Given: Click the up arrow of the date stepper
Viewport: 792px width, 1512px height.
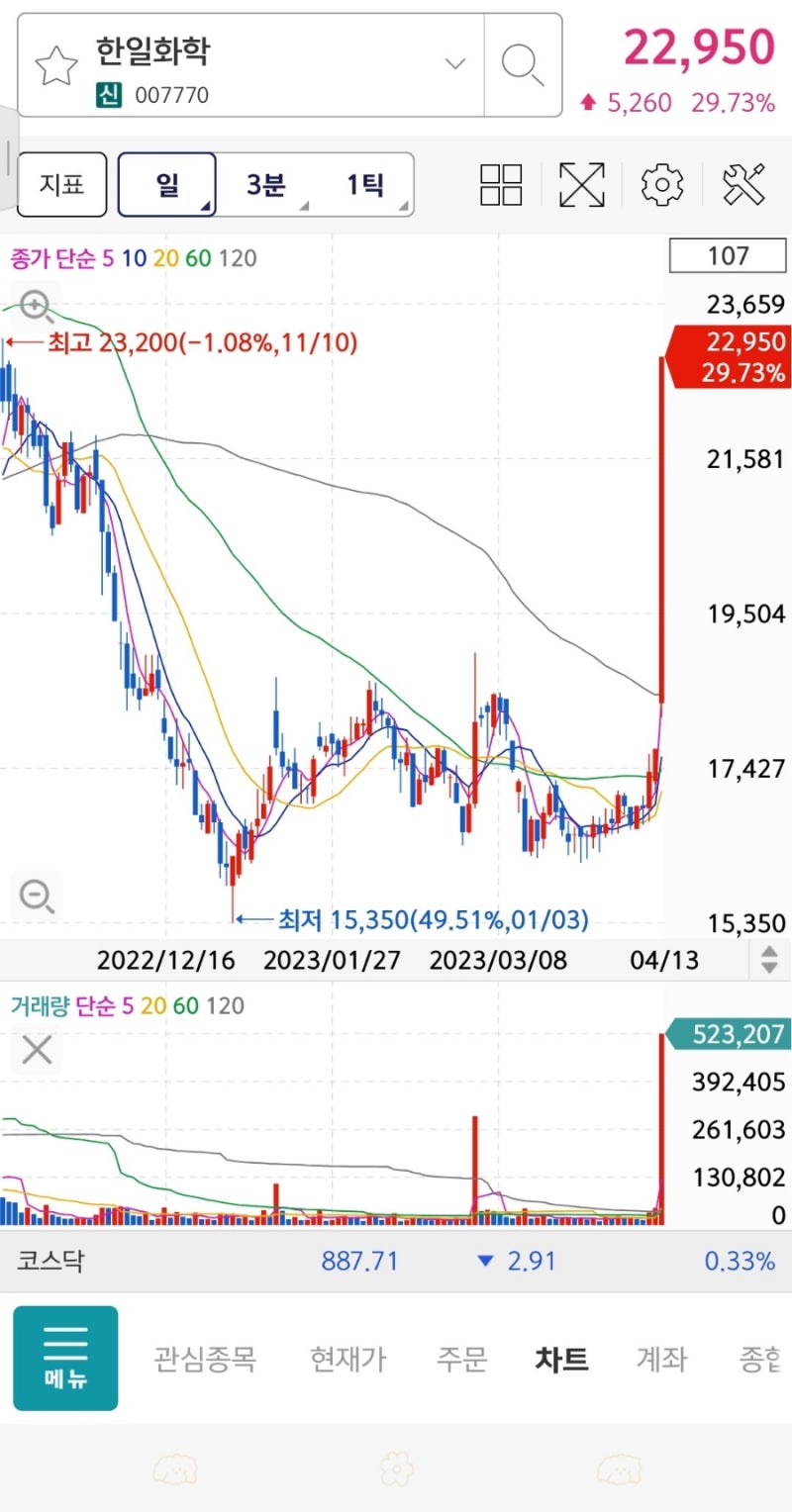Looking at the screenshot, I should click(x=770, y=951).
